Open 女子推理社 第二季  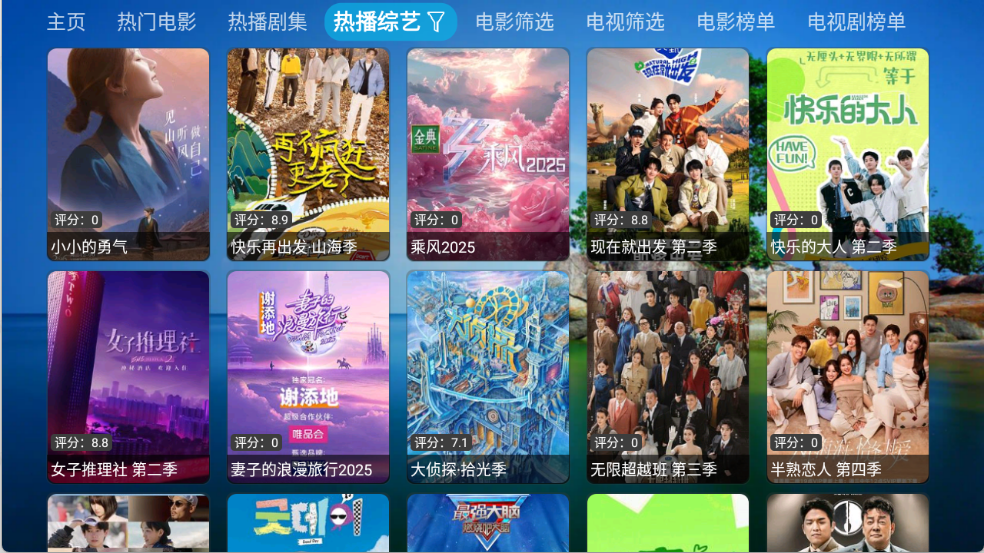128,377
